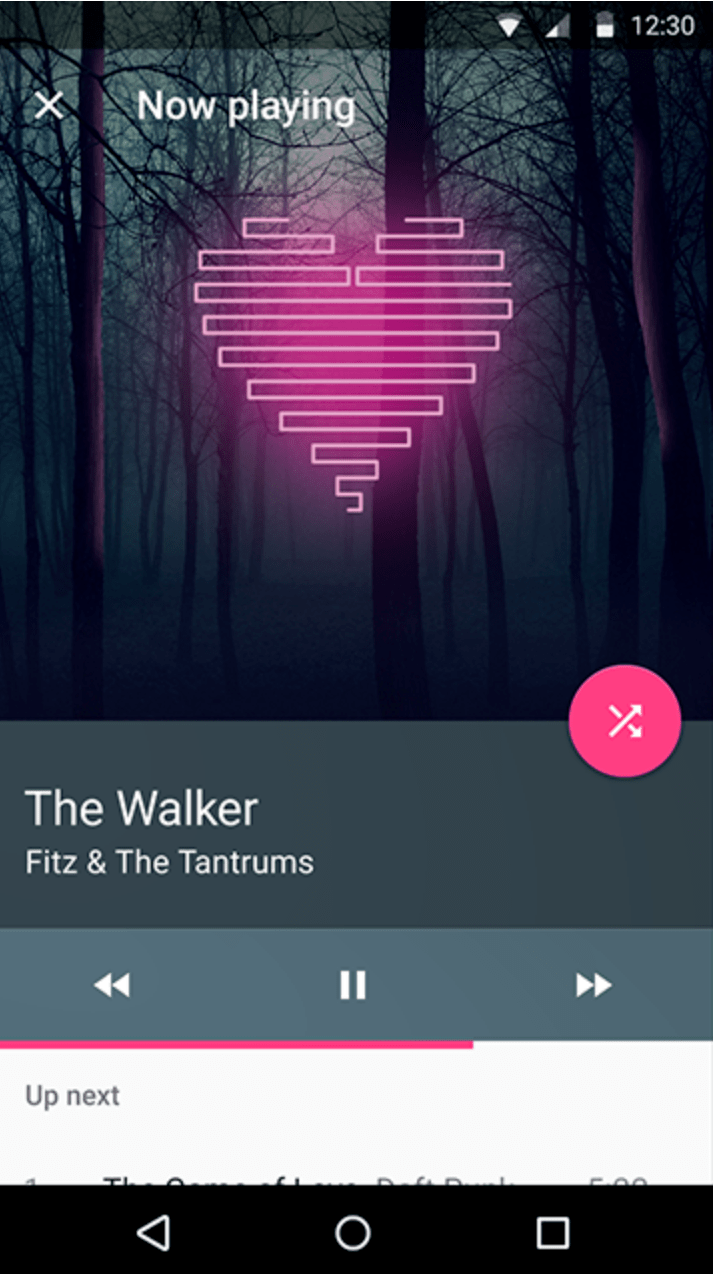This screenshot has width=716, height=1274.
Task: Skip forward to the next track
Action: (x=593, y=986)
